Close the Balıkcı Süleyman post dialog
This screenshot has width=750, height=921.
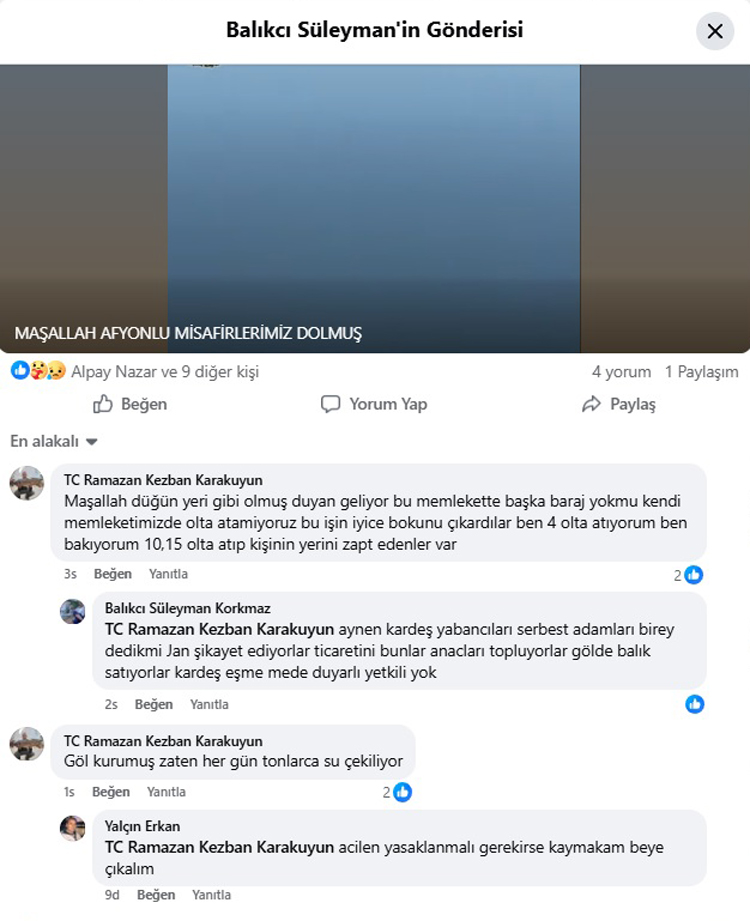click(x=714, y=31)
